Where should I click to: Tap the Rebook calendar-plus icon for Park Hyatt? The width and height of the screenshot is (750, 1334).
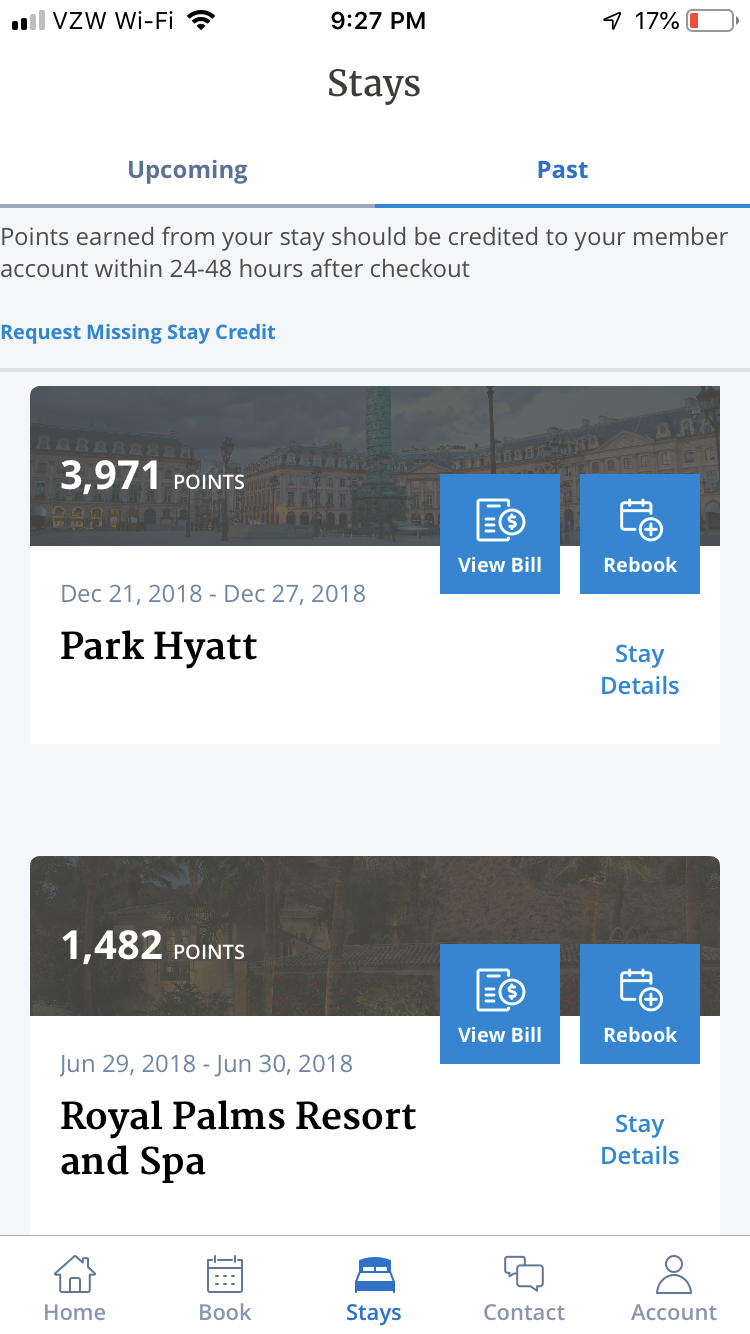[640, 517]
